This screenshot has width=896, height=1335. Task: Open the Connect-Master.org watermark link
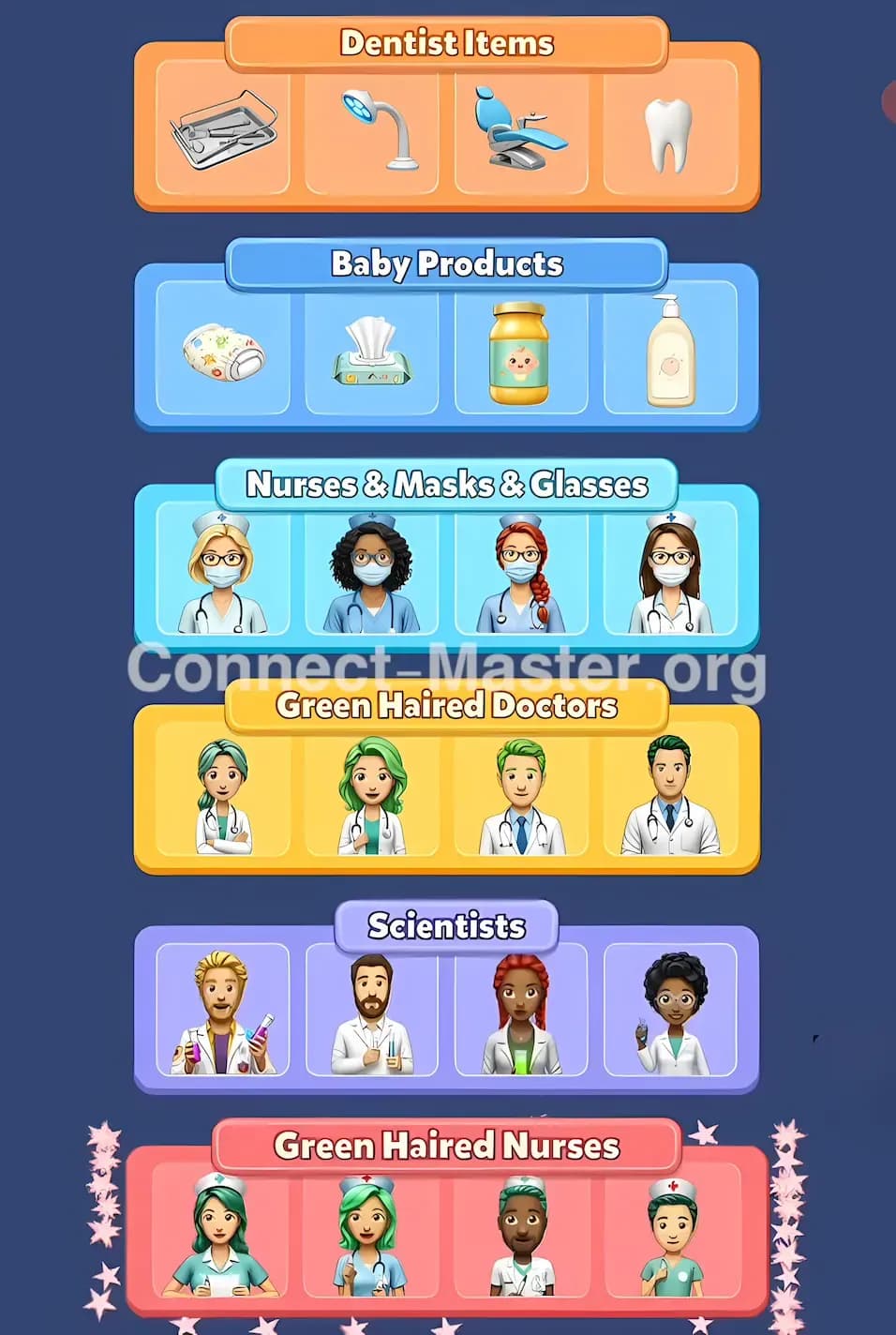click(x=448, y=669)
